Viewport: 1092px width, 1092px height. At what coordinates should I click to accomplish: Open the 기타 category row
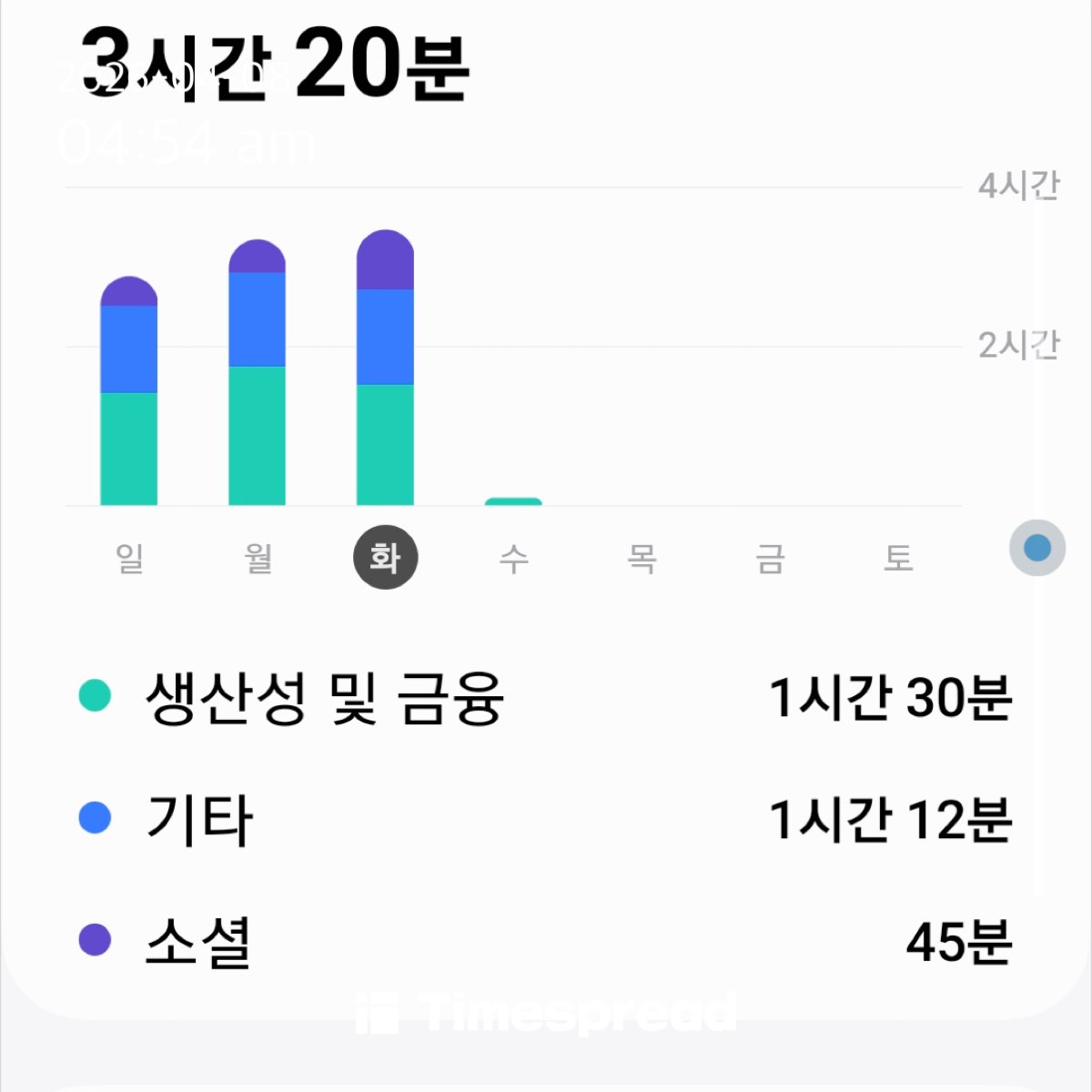click(546, 819)
